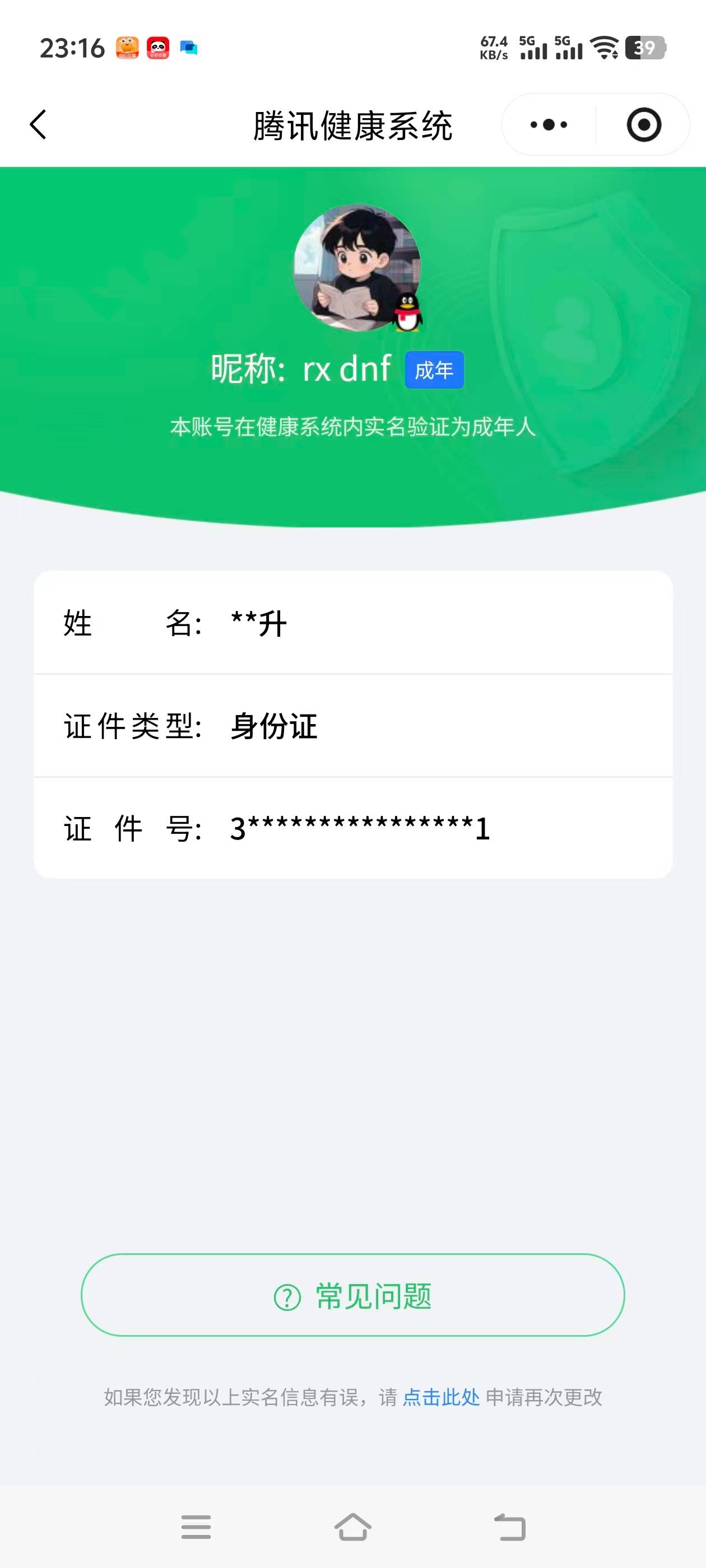Open the mini program more options (three dots)
706x1568 pixels.
(547, 124)
